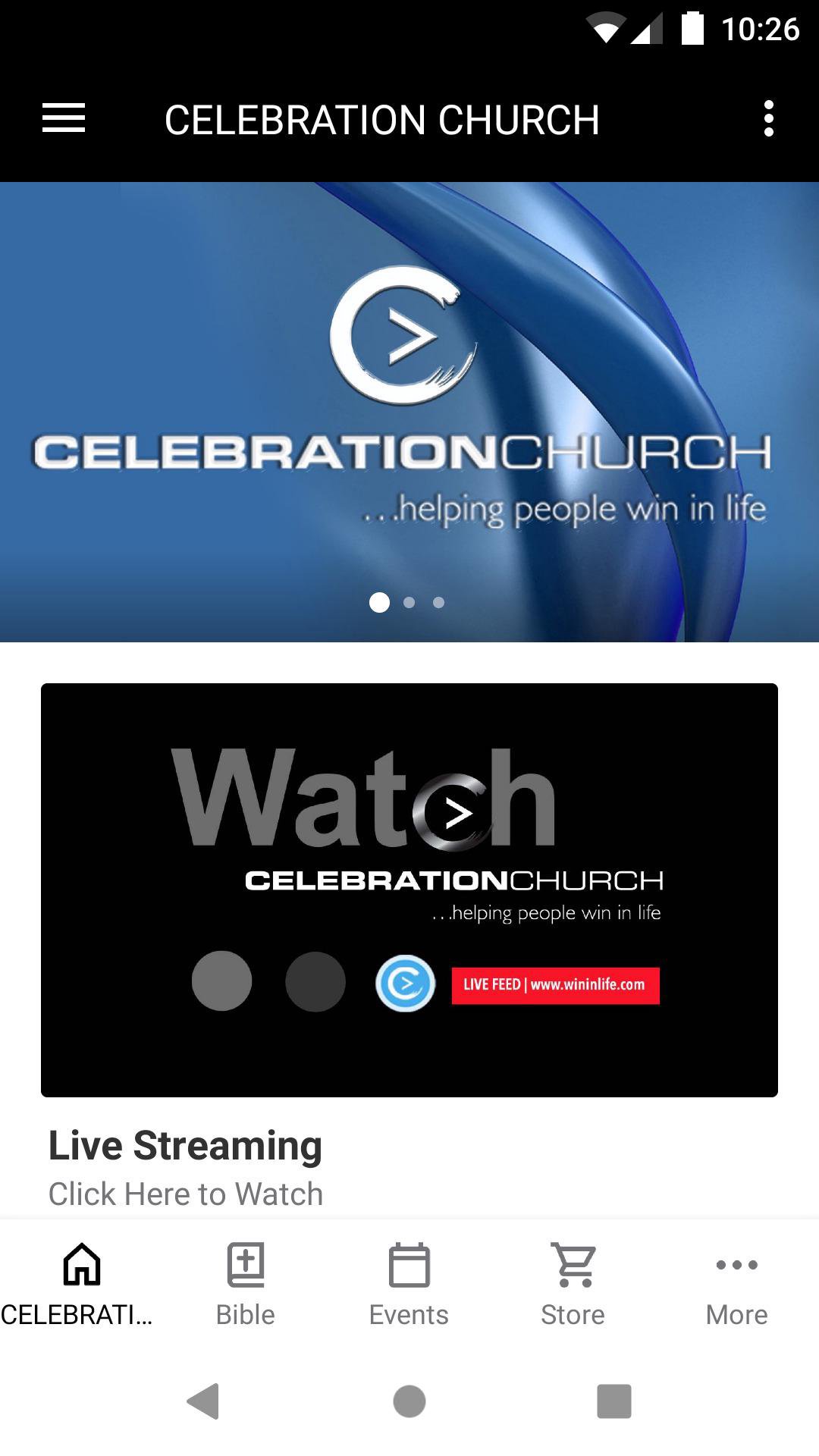Image resolution: width=819 pixels, height=1456 pixels.
Task: Tap the system back button
Action: [203, 1401]
